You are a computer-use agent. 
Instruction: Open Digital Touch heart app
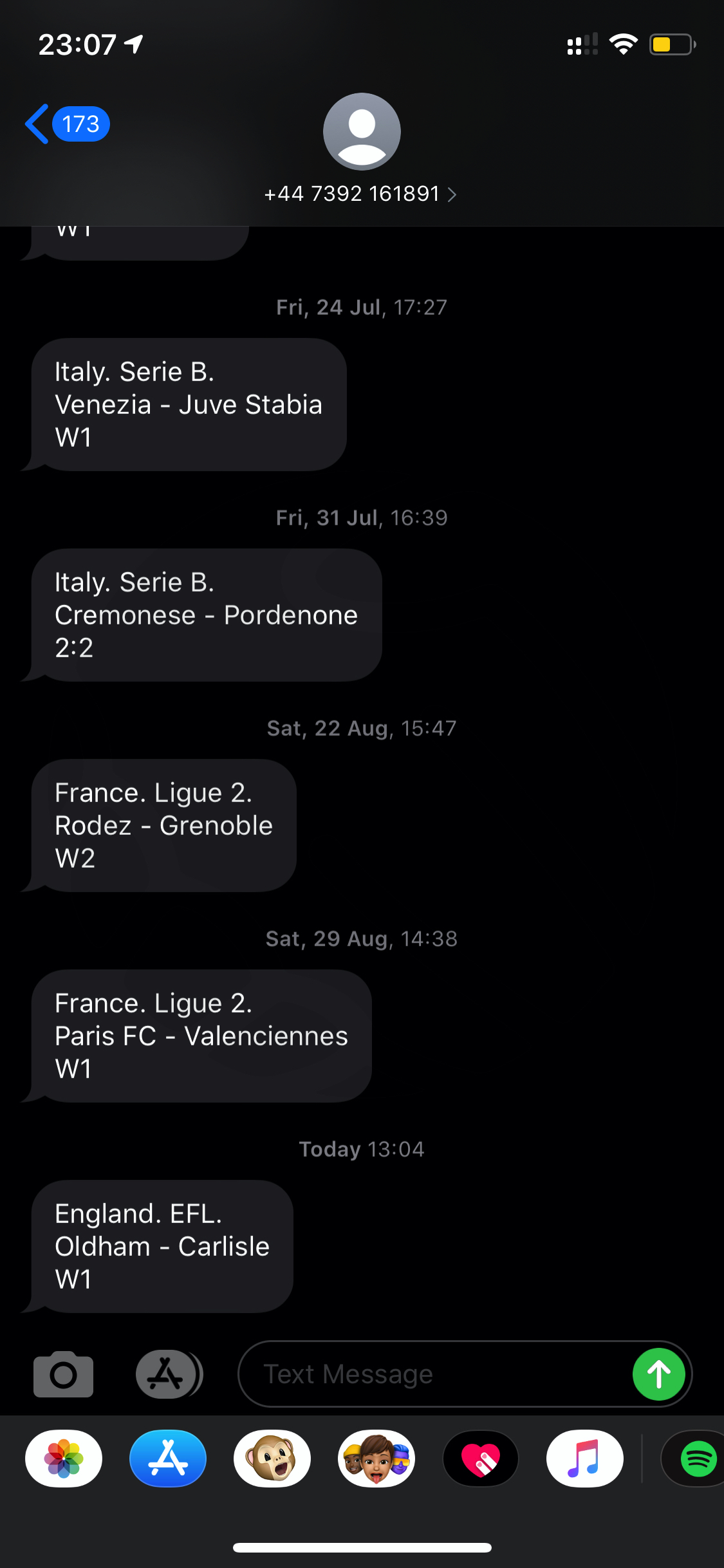coord(481,1459)
